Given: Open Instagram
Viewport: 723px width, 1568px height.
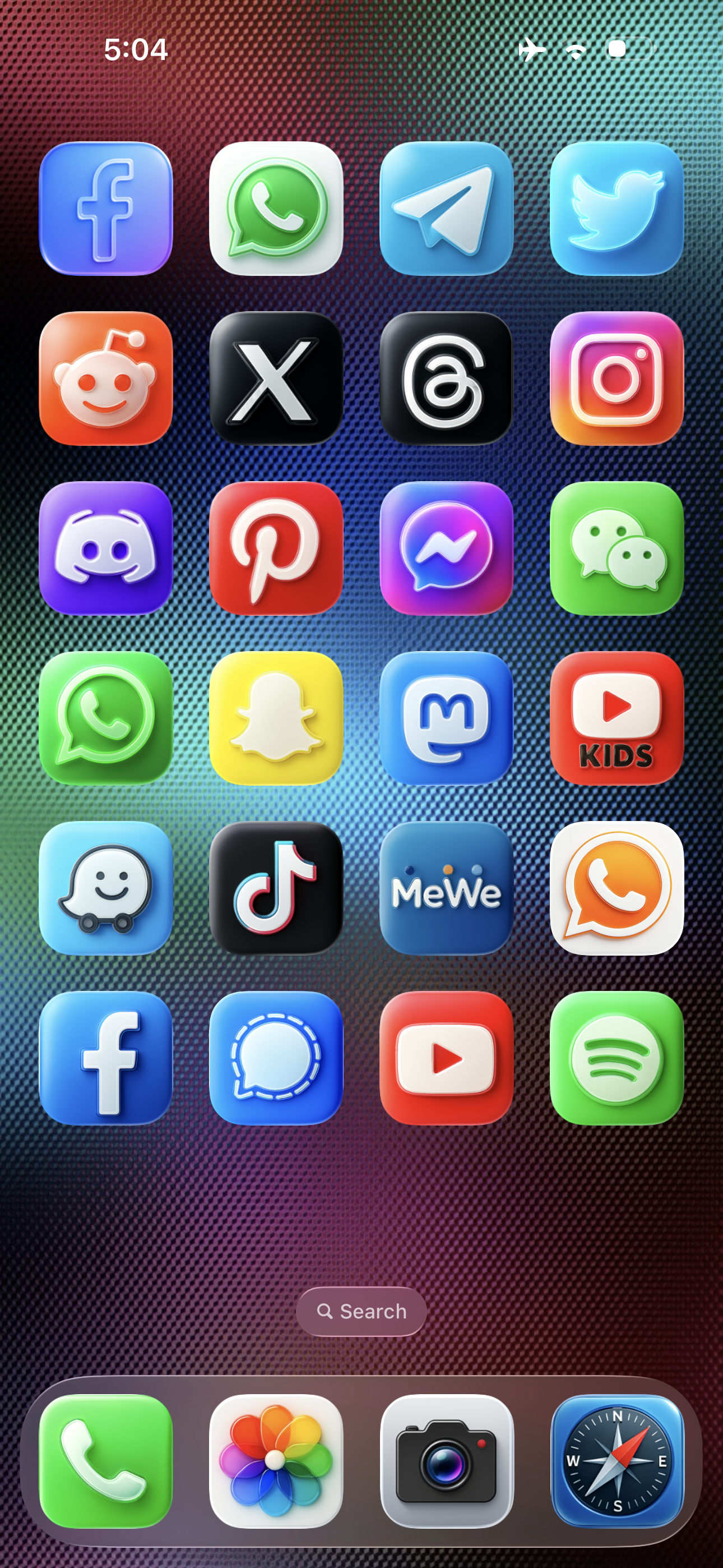Looking at the screenshot, I should click(616, 378).
